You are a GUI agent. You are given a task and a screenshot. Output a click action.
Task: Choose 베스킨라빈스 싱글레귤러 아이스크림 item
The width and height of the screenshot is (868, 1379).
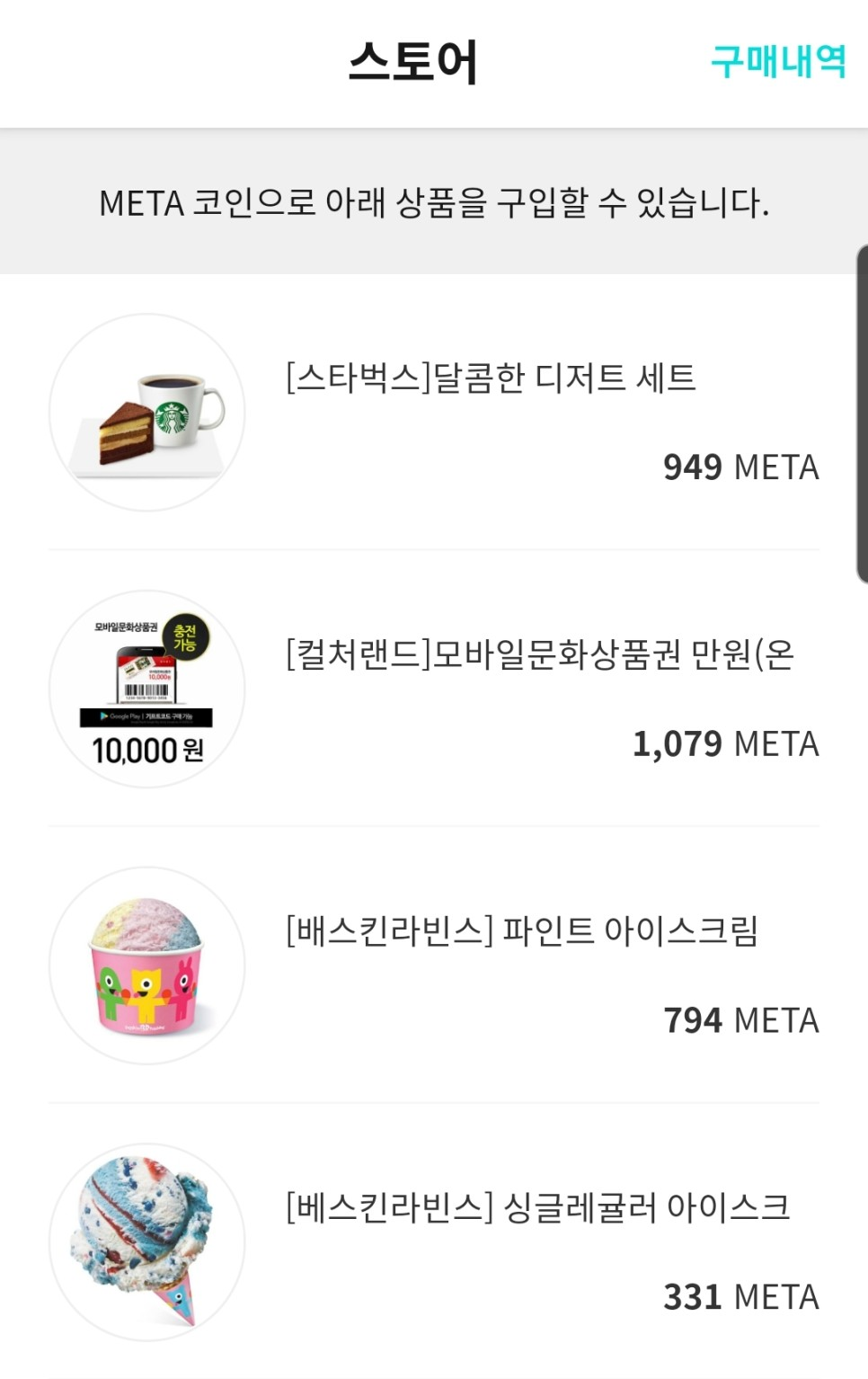coord(537,1207)
